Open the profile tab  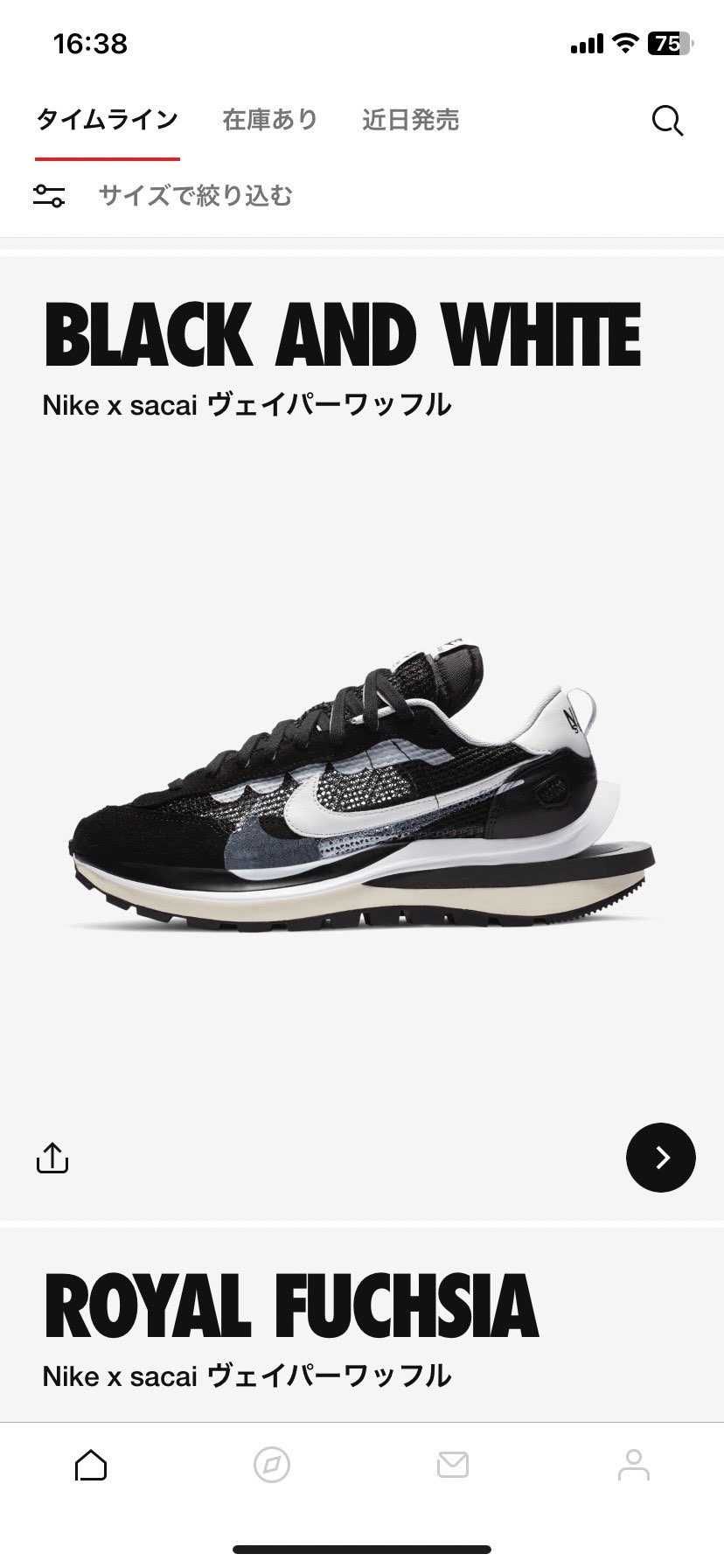click(x=633, y=1465)
